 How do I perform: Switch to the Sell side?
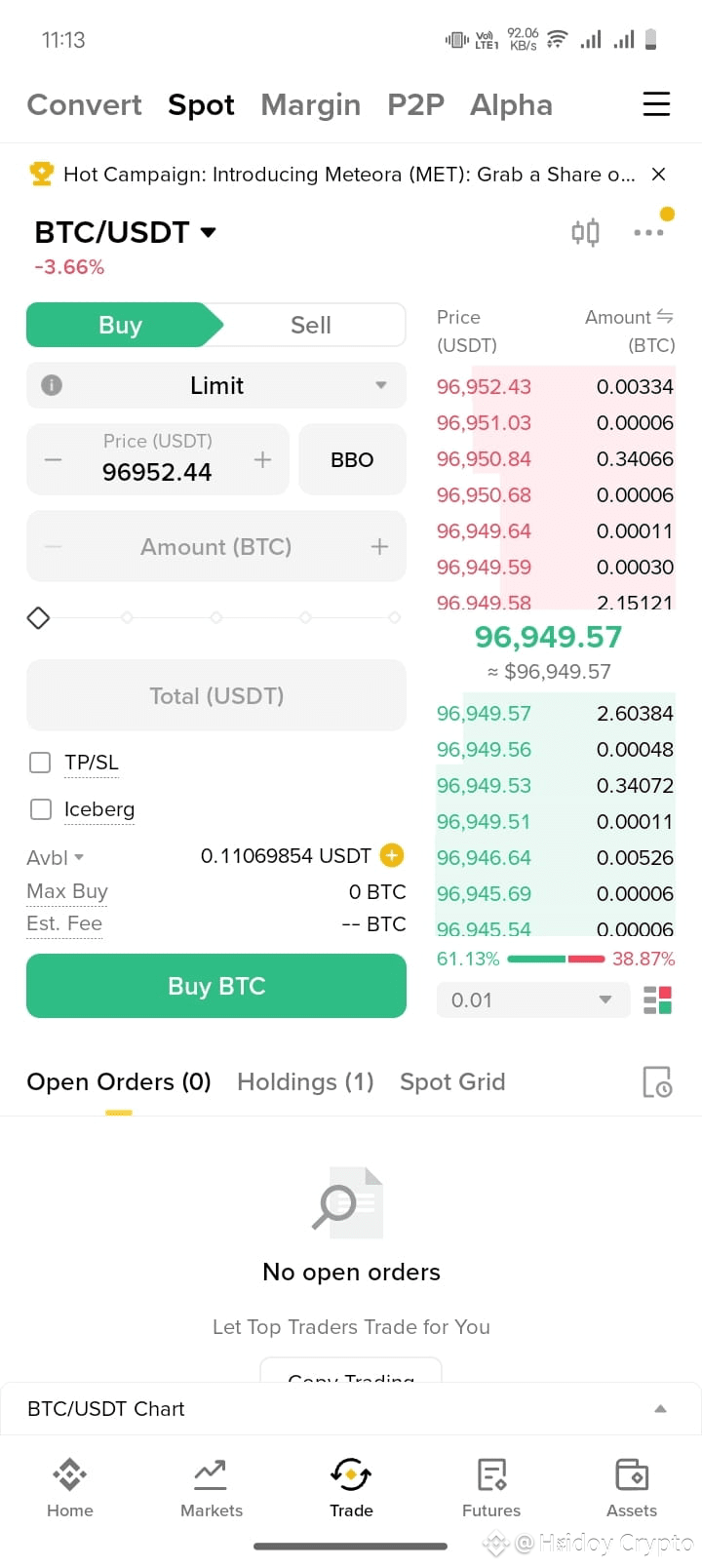tap(311, 325)
